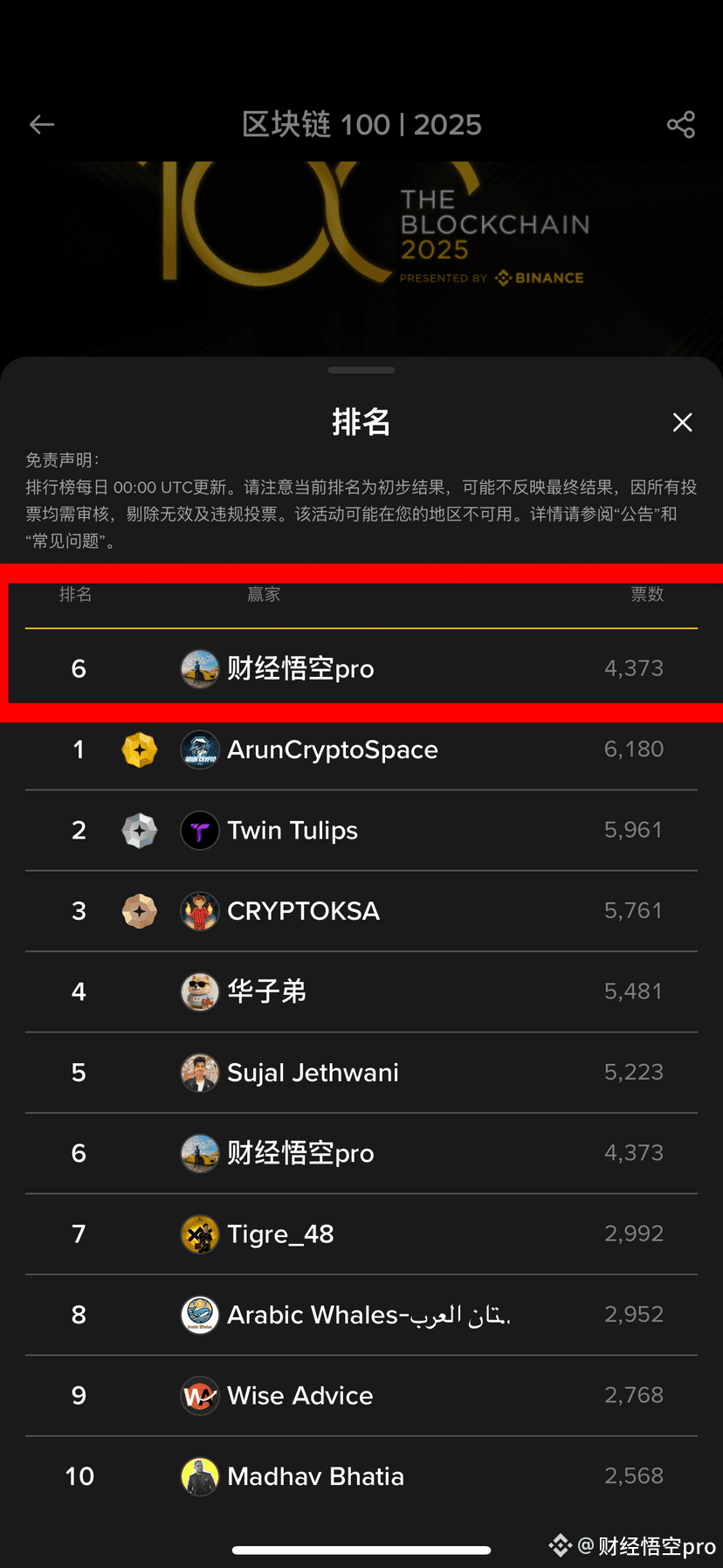Open the share options via the share icon
723x1568 pixels.
[x=681, y=124]
